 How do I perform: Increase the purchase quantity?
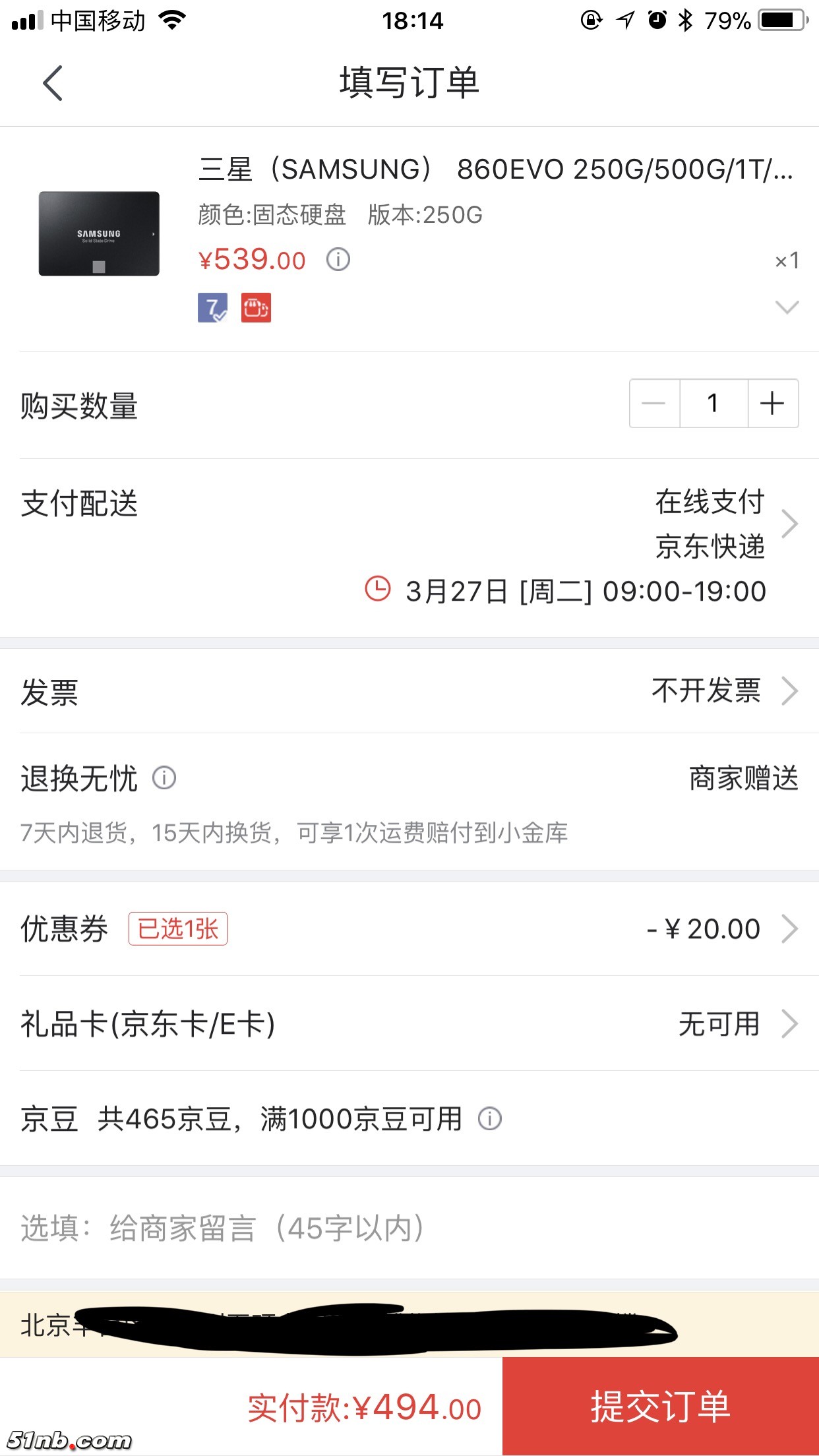click(x=772, y=404)
